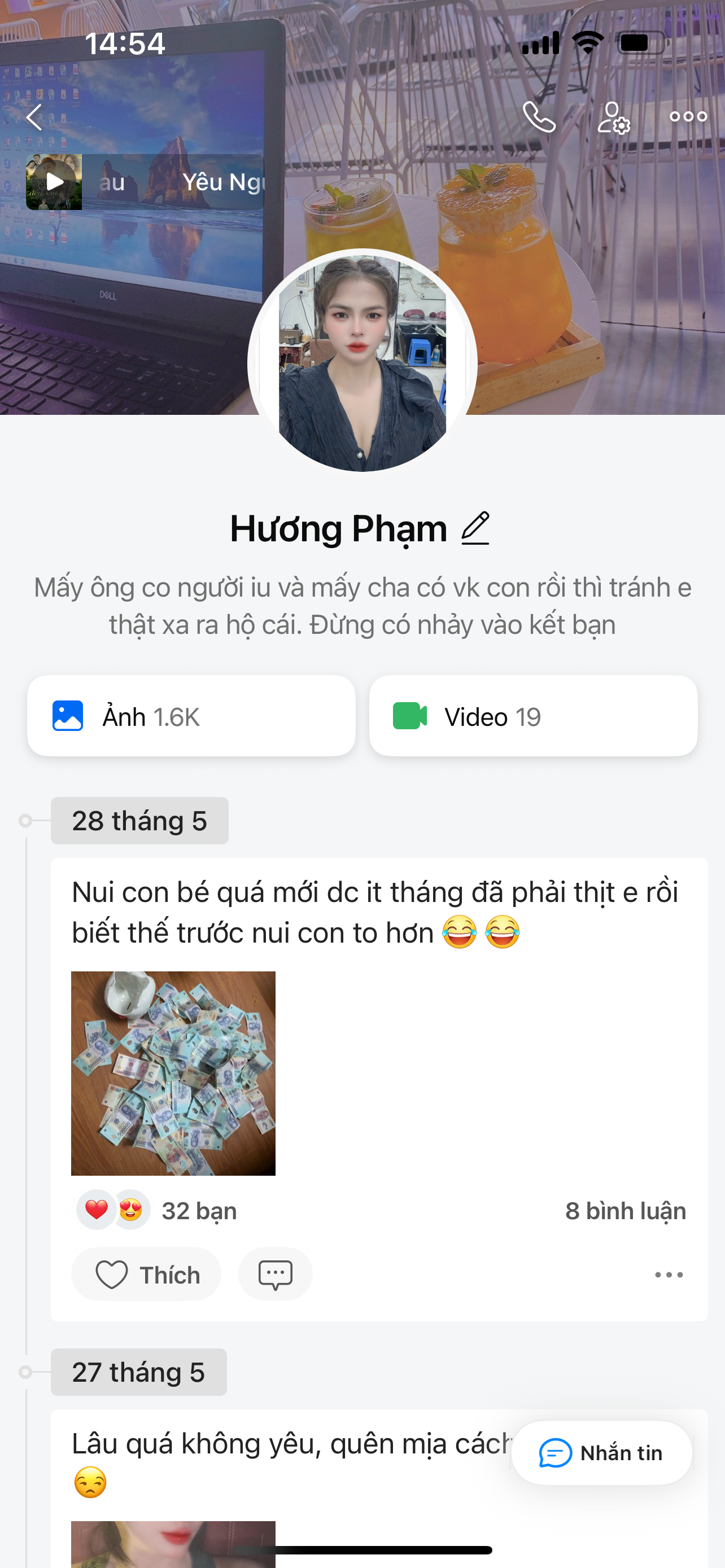Open the photo in 27 tháng 5 post
This screenshot has height=1568, width=725.
click(x=173, y=1543)
